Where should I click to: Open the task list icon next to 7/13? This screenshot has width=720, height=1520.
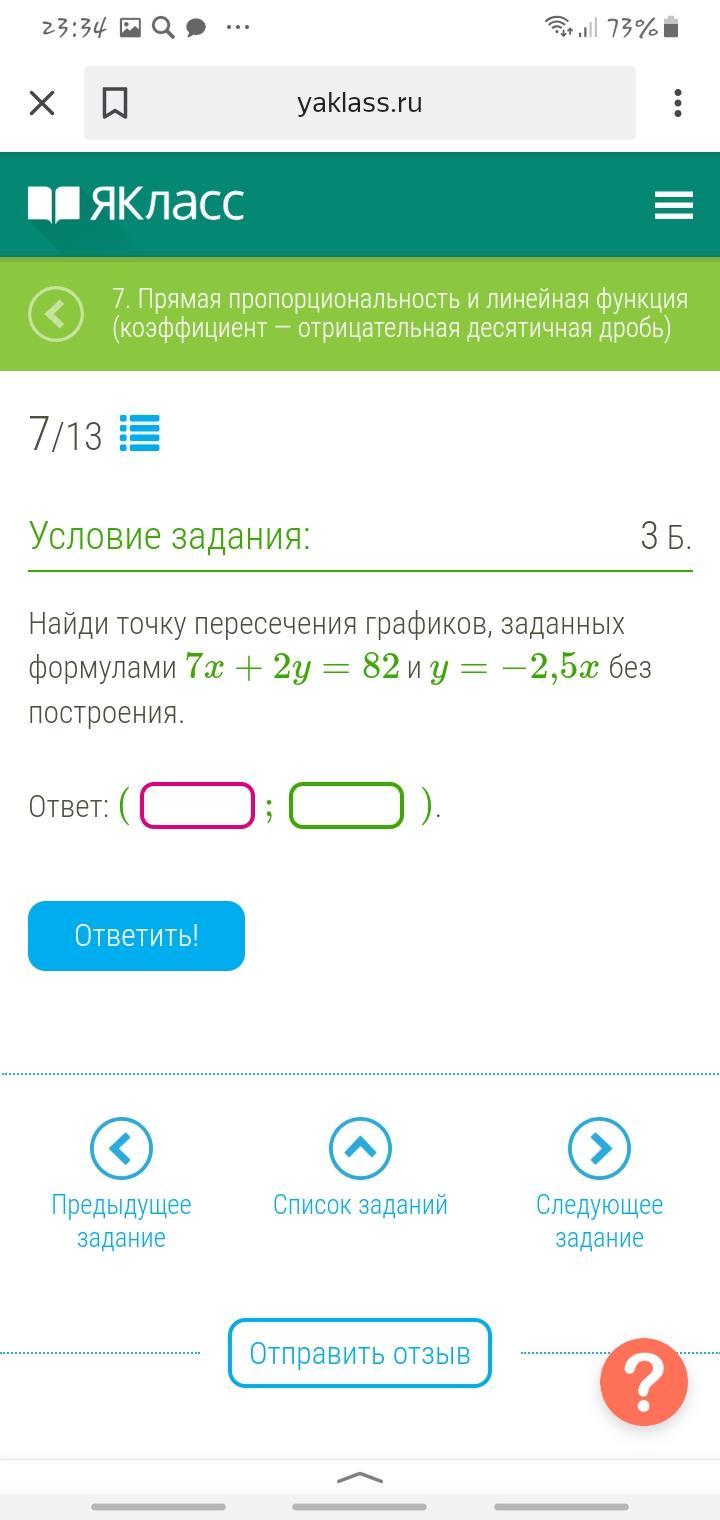(x=140, y=434)
